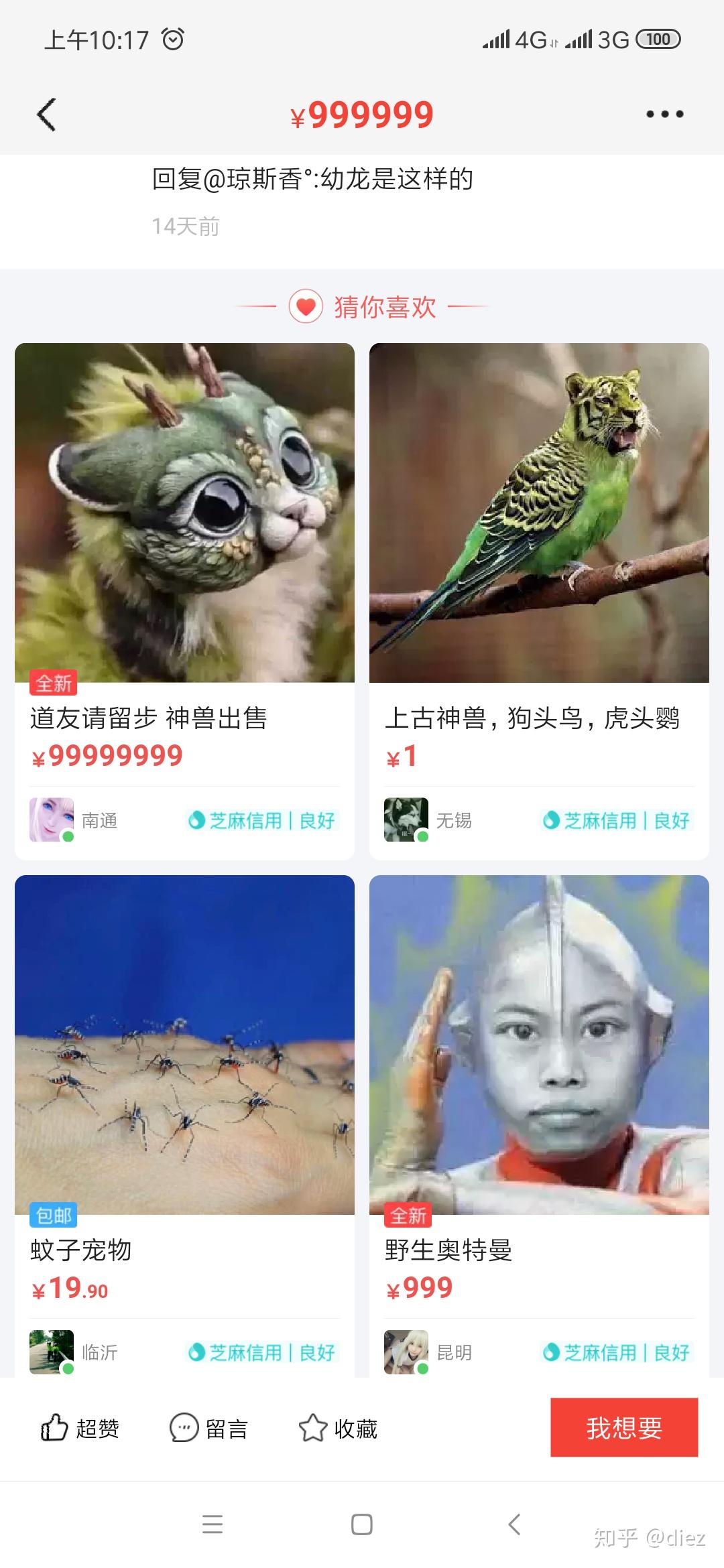Leave a comment via 留言

[x=208, y=1428]
